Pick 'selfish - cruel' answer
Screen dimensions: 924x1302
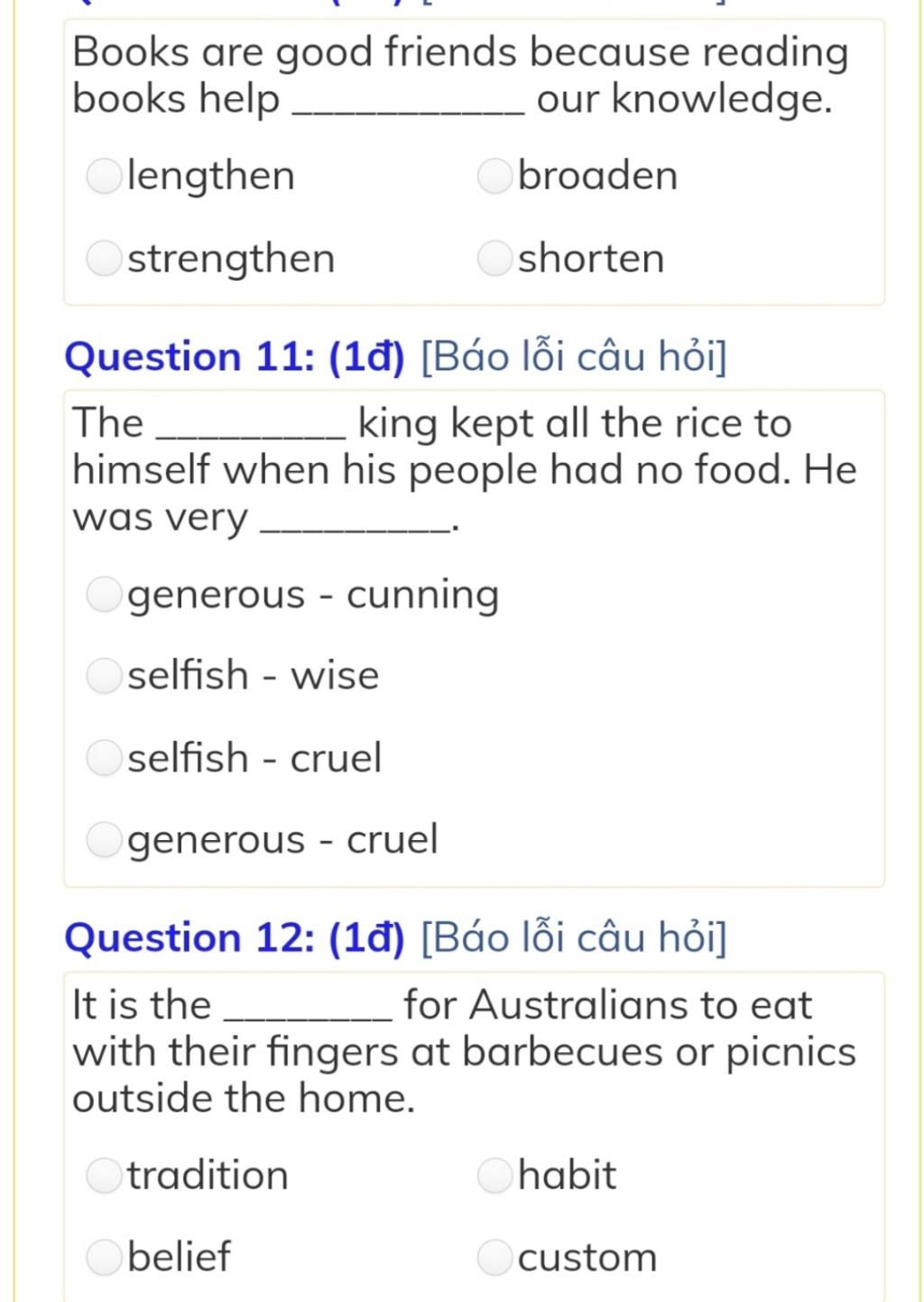(104, 758)
